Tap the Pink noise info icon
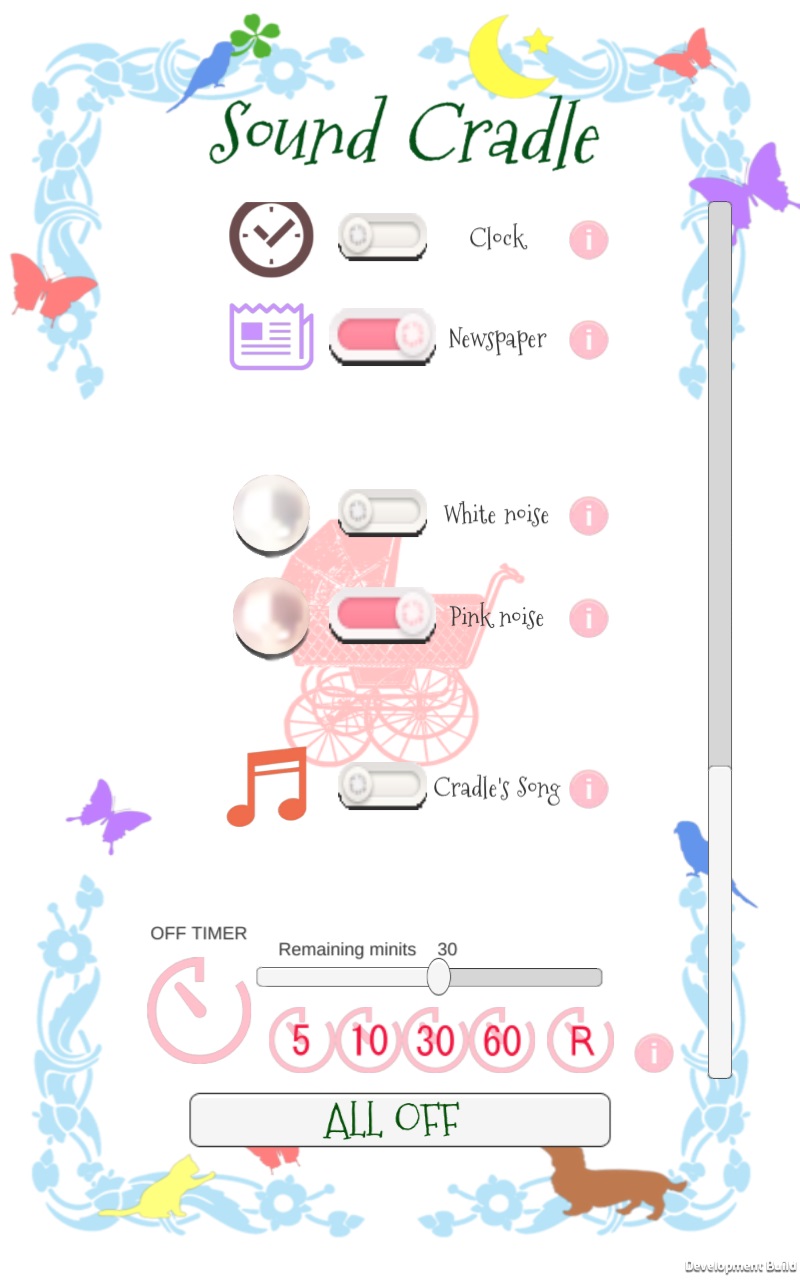This screenshot has height=1280, width=800. [x=589, y=618]
